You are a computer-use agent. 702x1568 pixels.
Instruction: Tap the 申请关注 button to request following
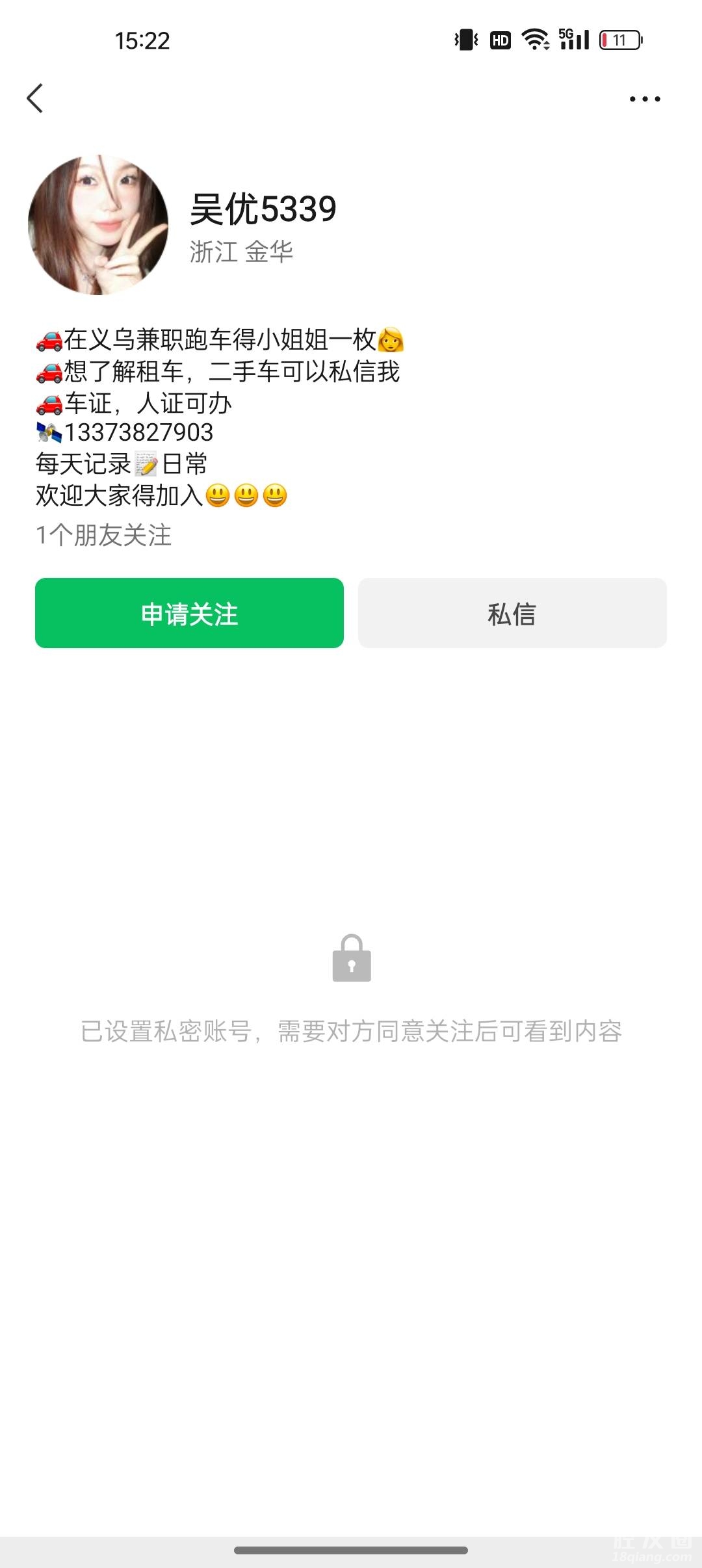click(189, 613)
